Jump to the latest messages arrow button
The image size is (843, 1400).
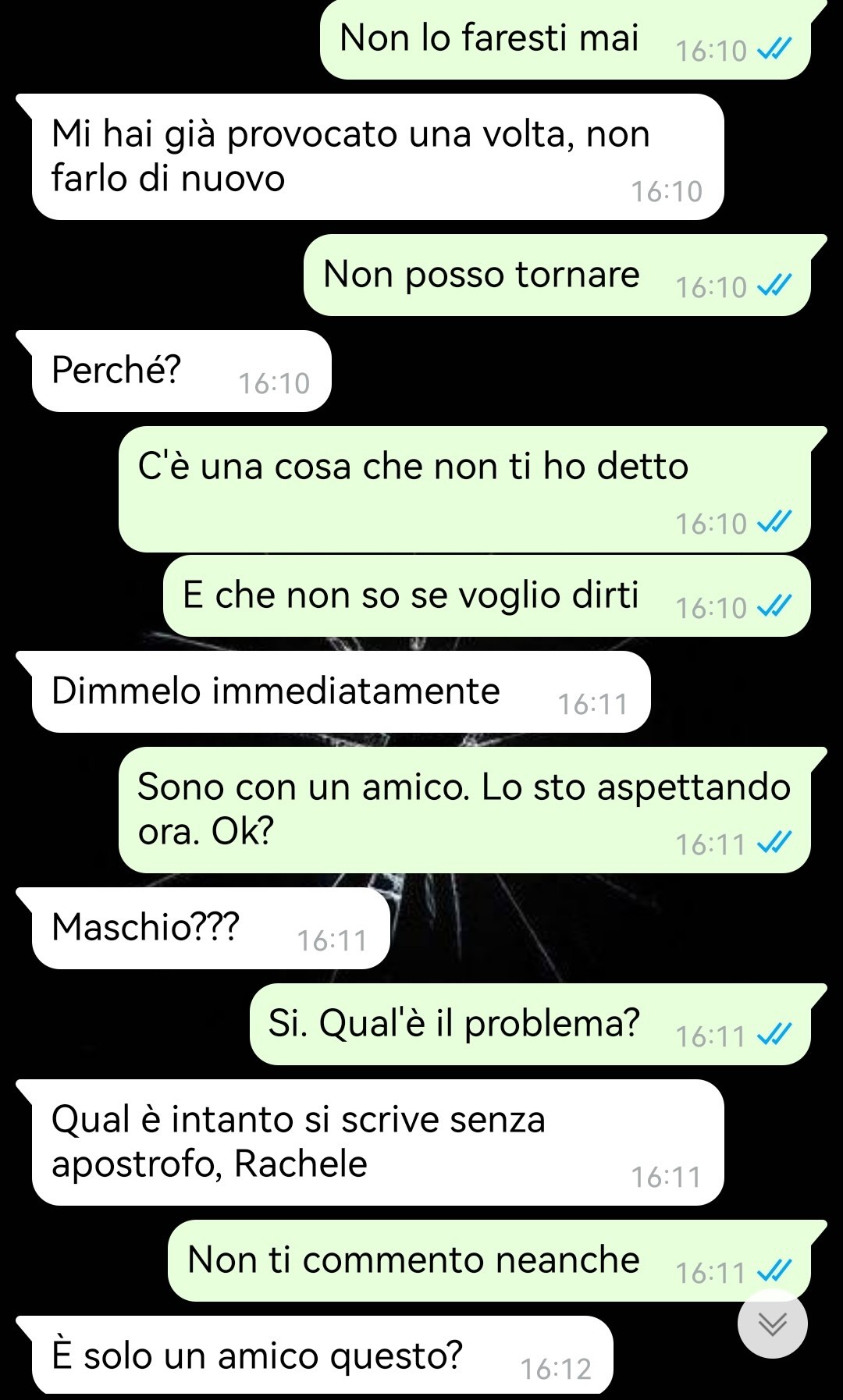[x=773, y=1324]
